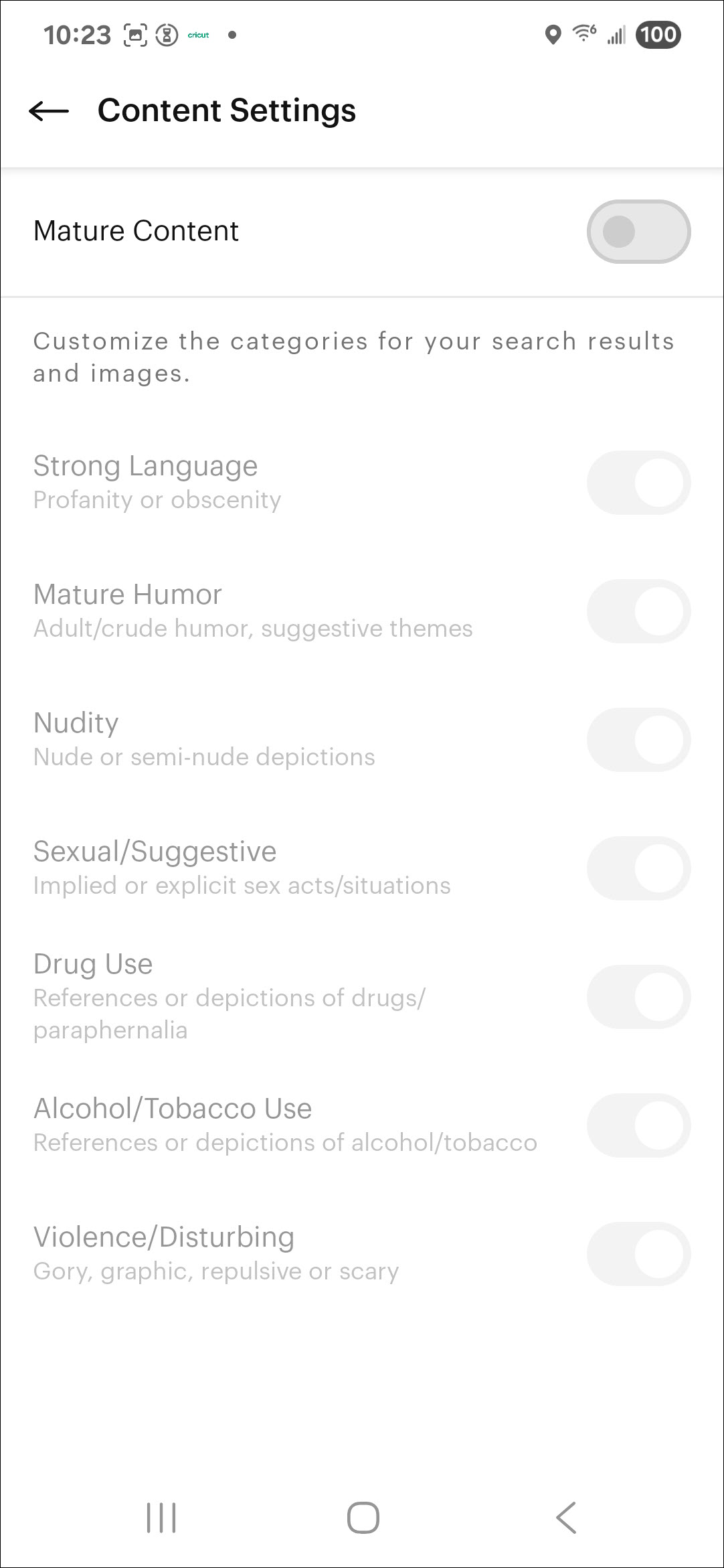Tap the cricut notification icon
This screenshot has height=1568, width=724.
(197, 34)
